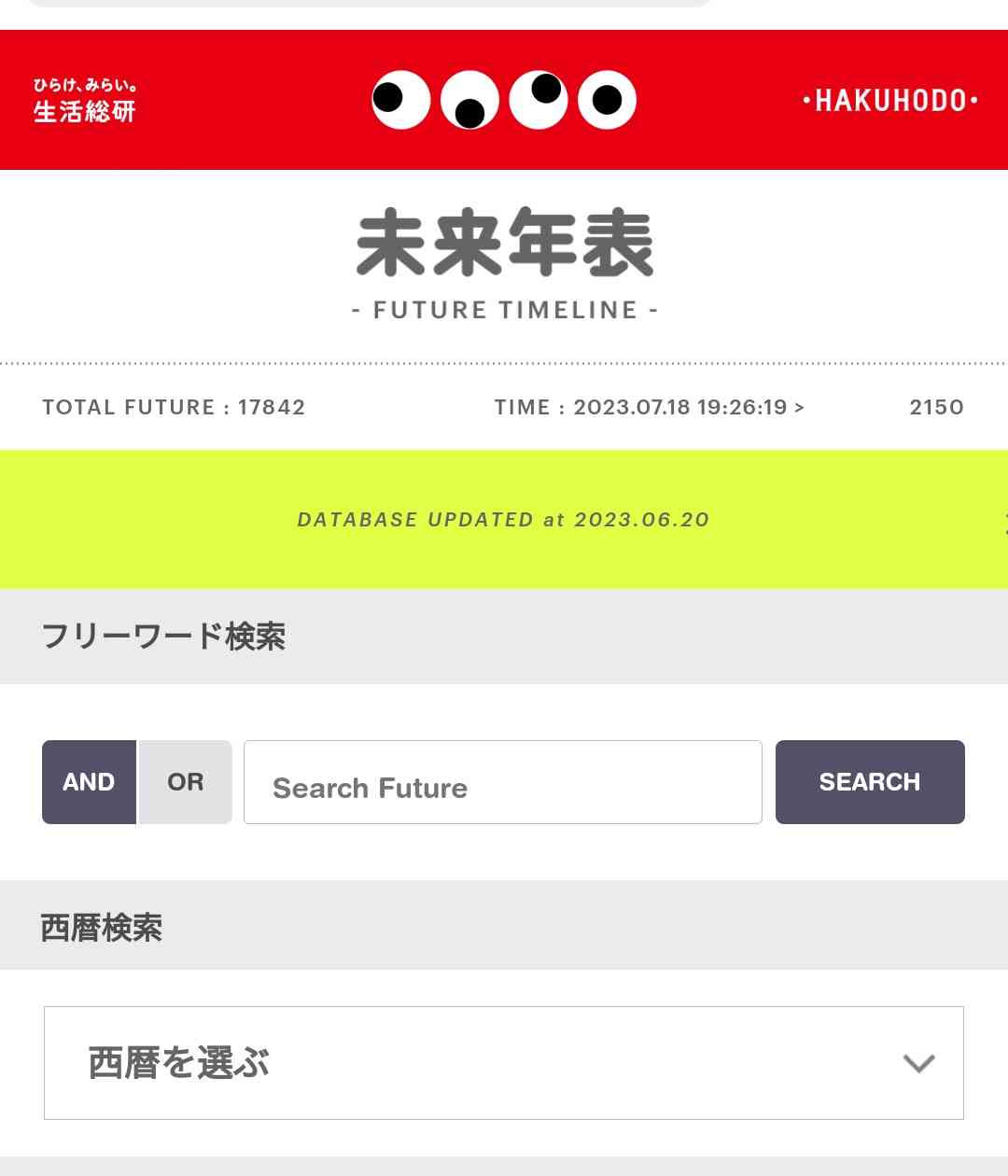
Task: Open the HAKUHODO link in header
Action: 889,101
